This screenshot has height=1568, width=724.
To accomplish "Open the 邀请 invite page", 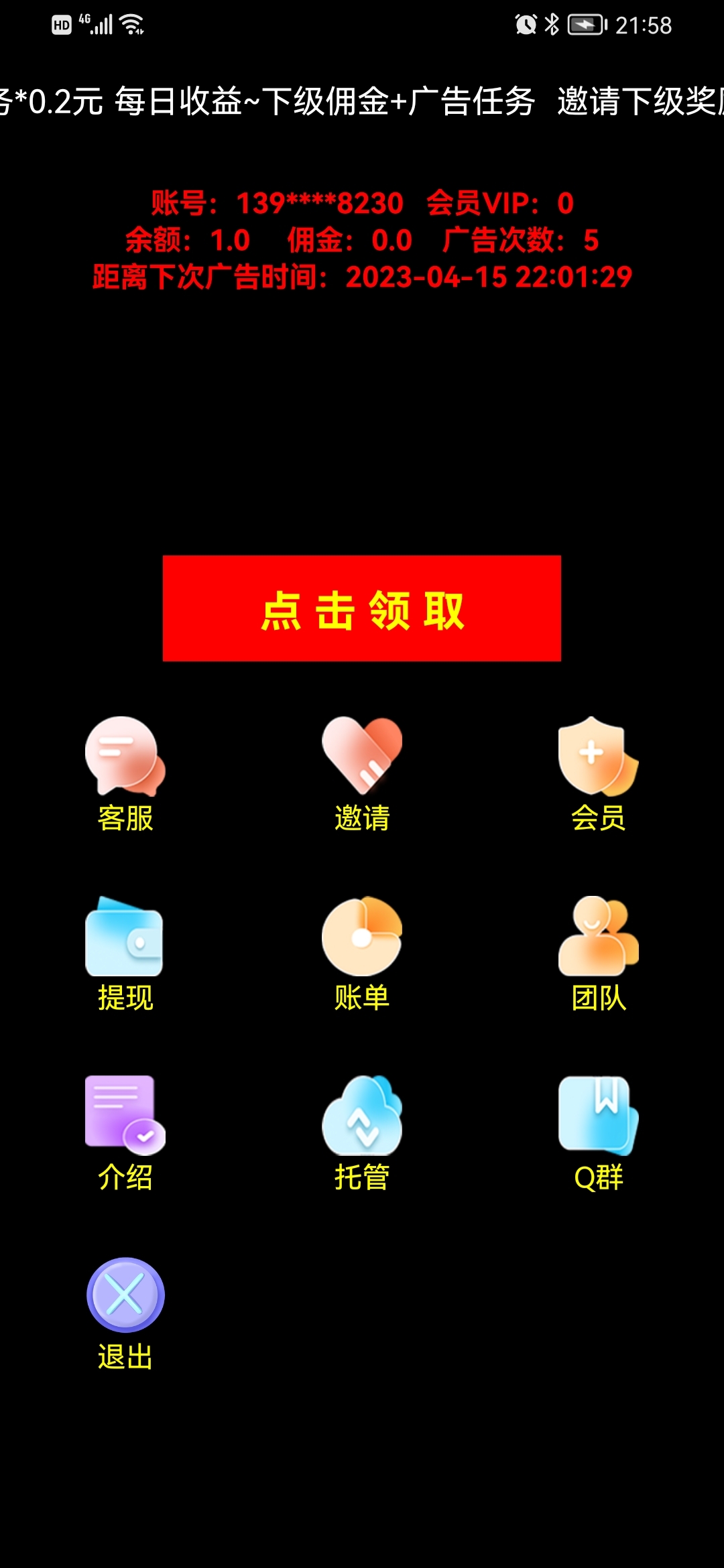I will [x=362, y=774].
